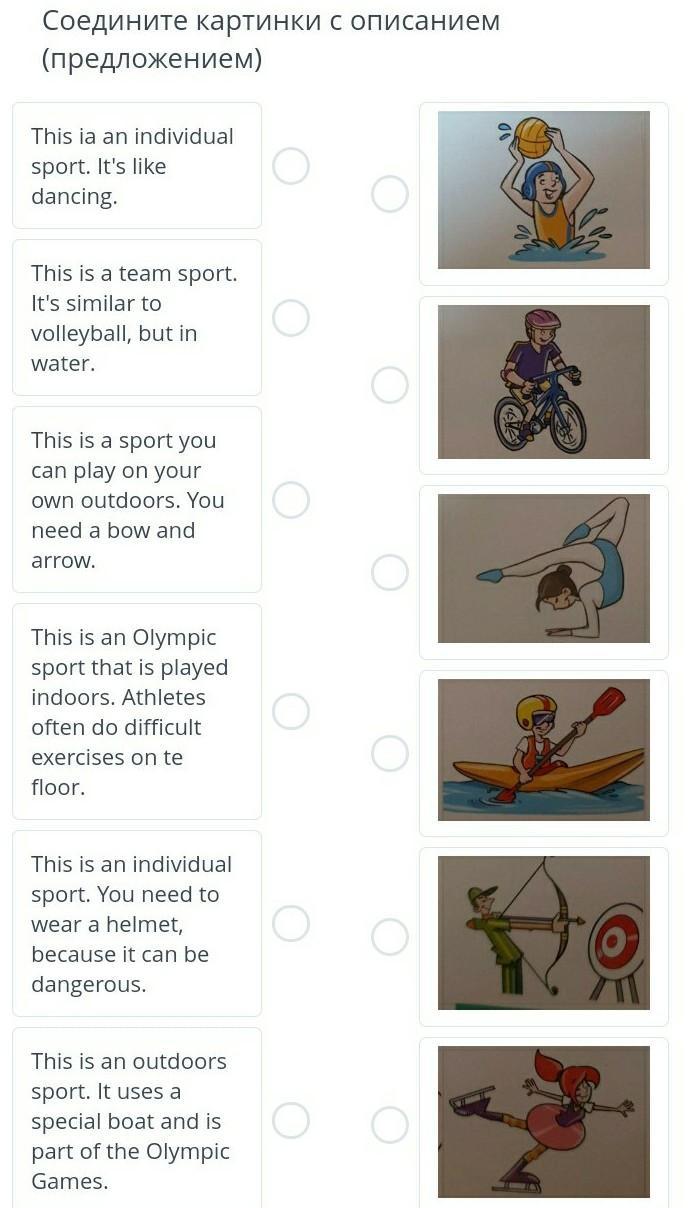
Task: Select the circle beside the gymnast picture
Action: [390, 573]
